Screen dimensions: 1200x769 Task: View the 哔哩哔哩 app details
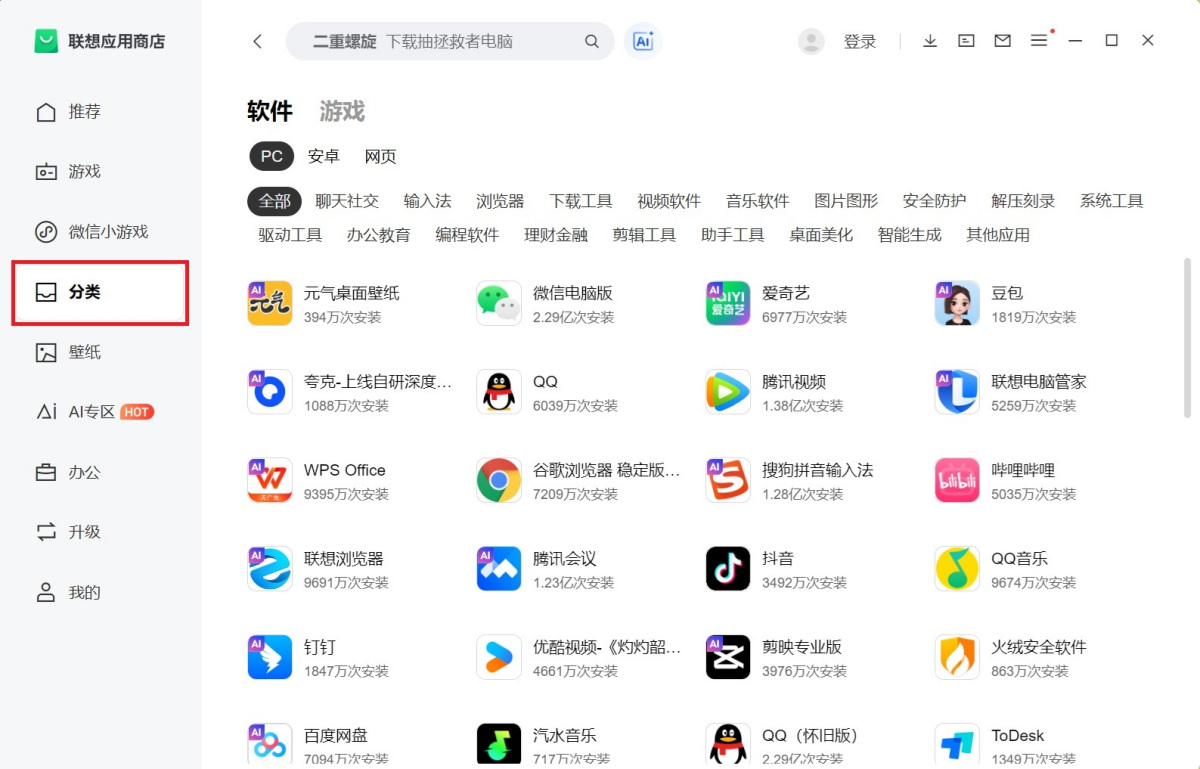tap(1022, 470)
